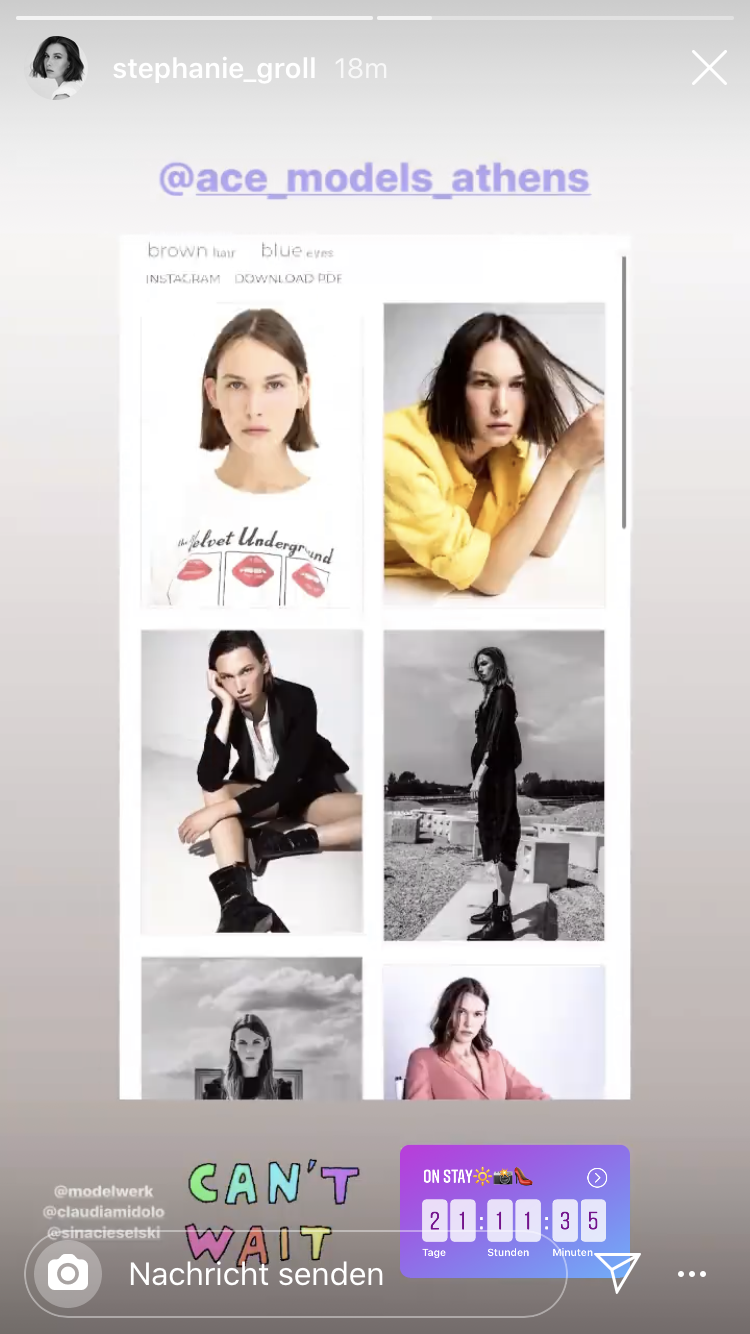This screenshot has width=750, height=1334.
Task: Tap the @modelwerk mention
Action: click(103, 1191)
